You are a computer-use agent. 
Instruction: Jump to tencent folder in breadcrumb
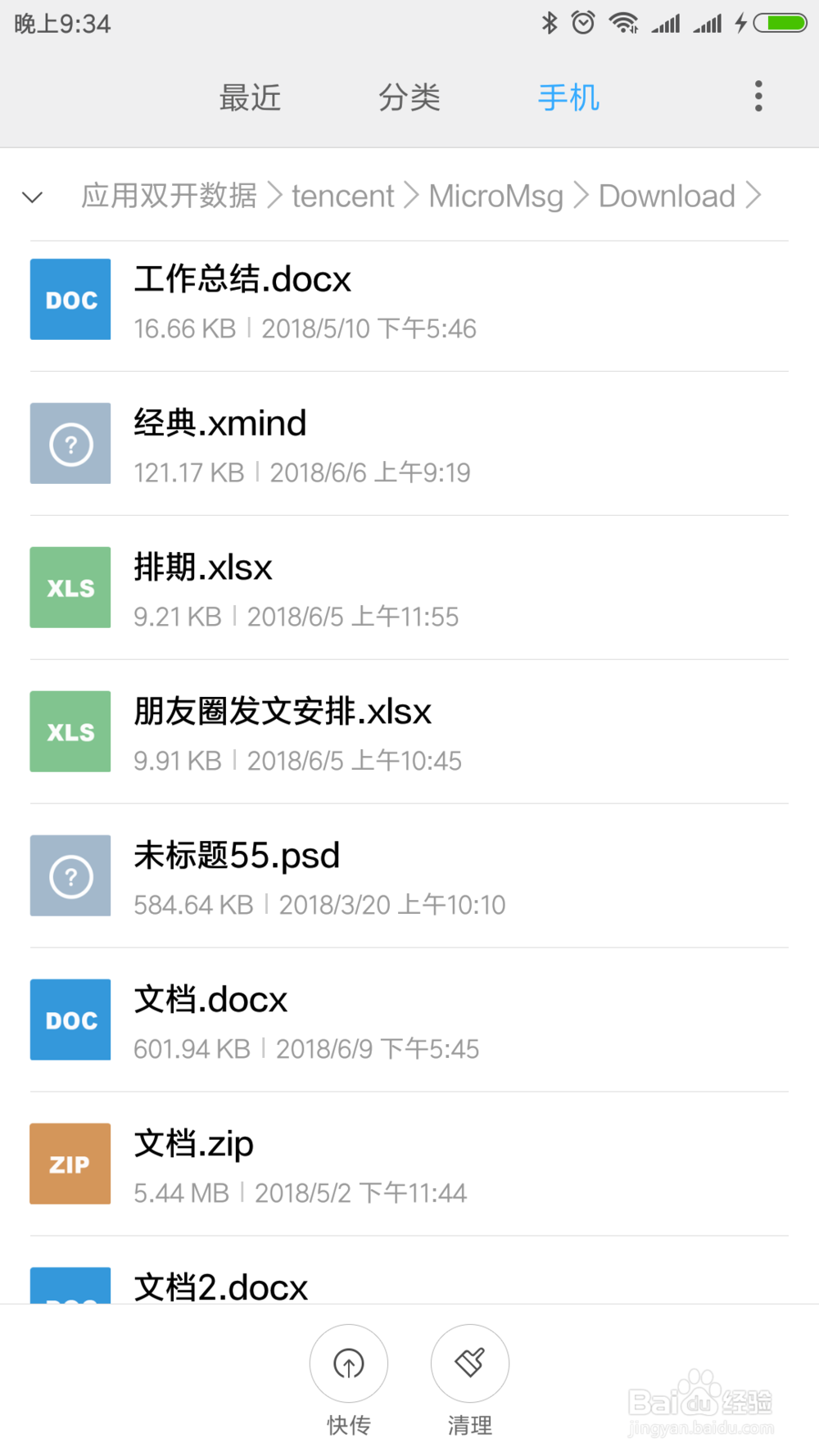(x=342, y=197)
